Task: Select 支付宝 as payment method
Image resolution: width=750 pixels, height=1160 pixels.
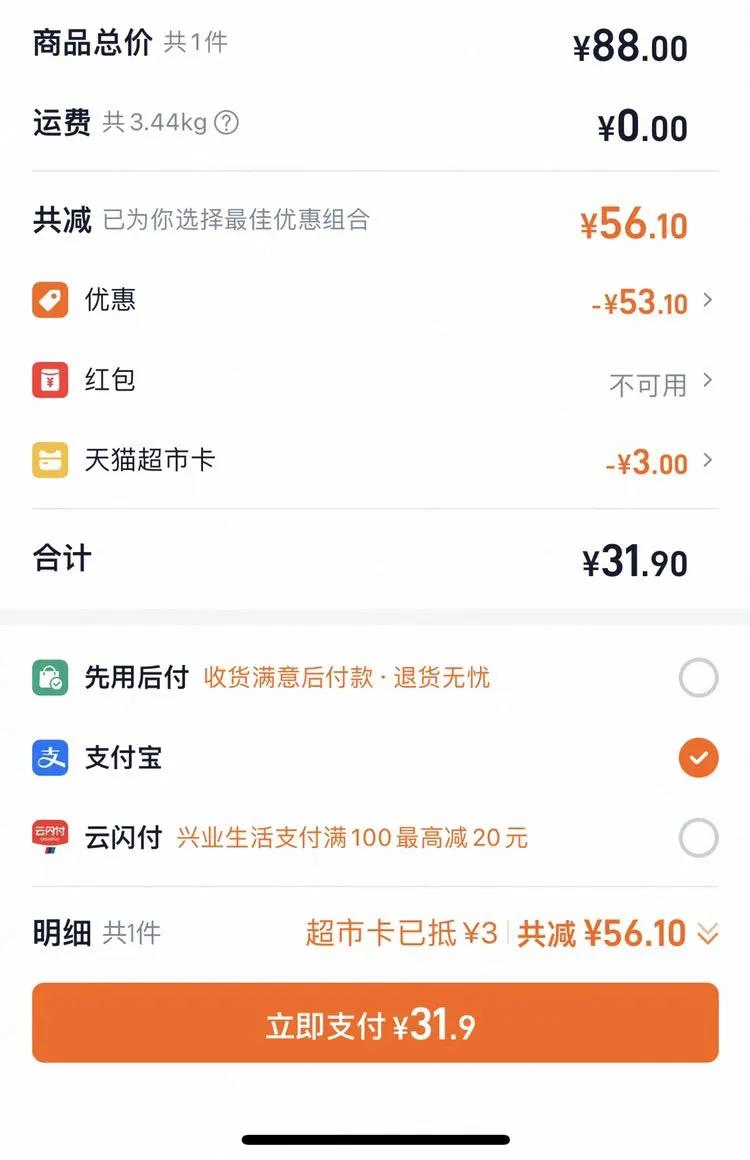Action: (698, 758)
